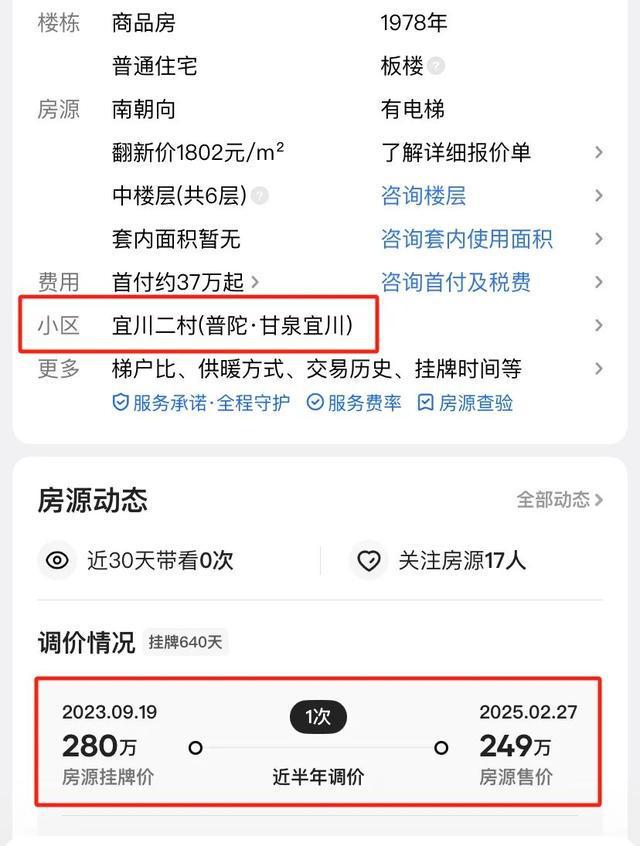Open the 咨询套内使用面积 inquiry link
Viewport: 640px width, 846px height.
click(466, 239)
